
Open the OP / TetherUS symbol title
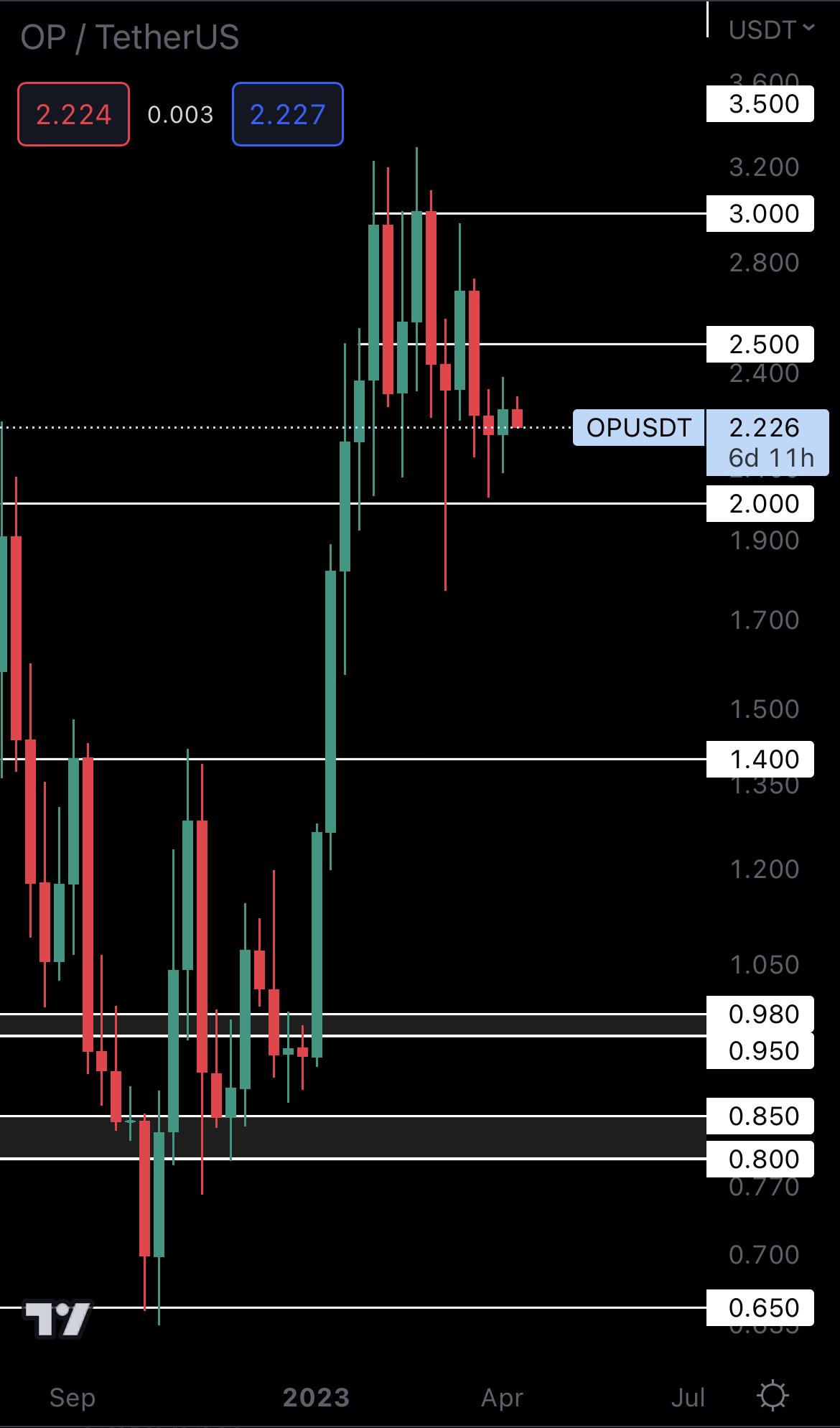(x=129, y=37)
